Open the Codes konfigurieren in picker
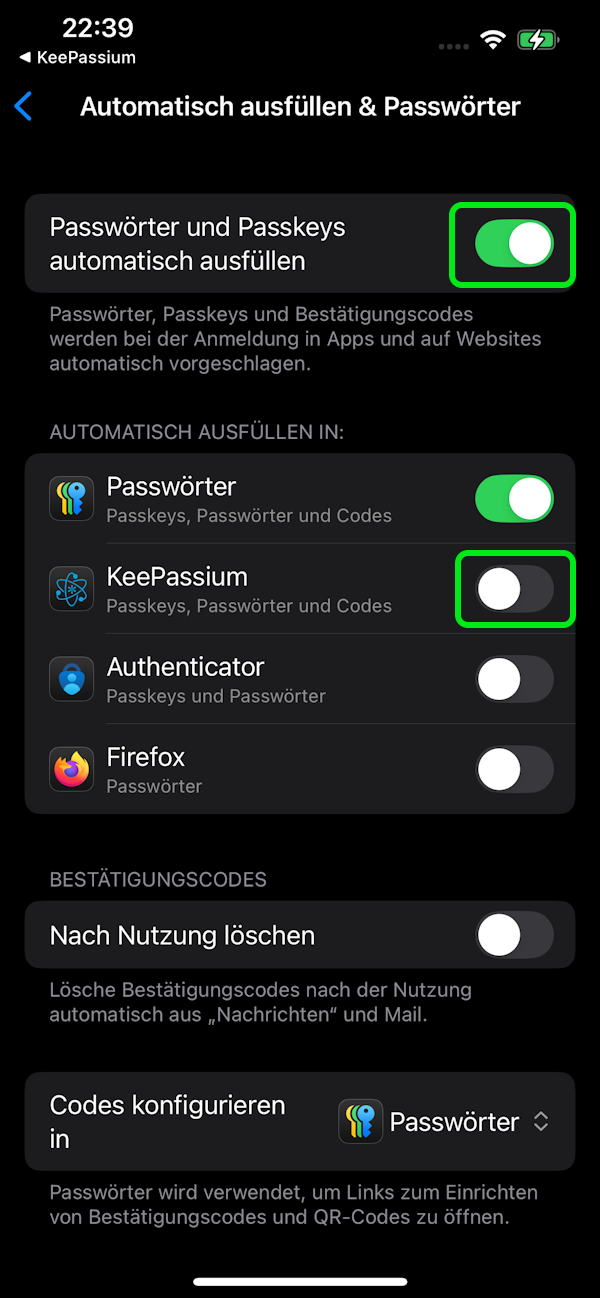600x1298 pixels. (444, 1121)
